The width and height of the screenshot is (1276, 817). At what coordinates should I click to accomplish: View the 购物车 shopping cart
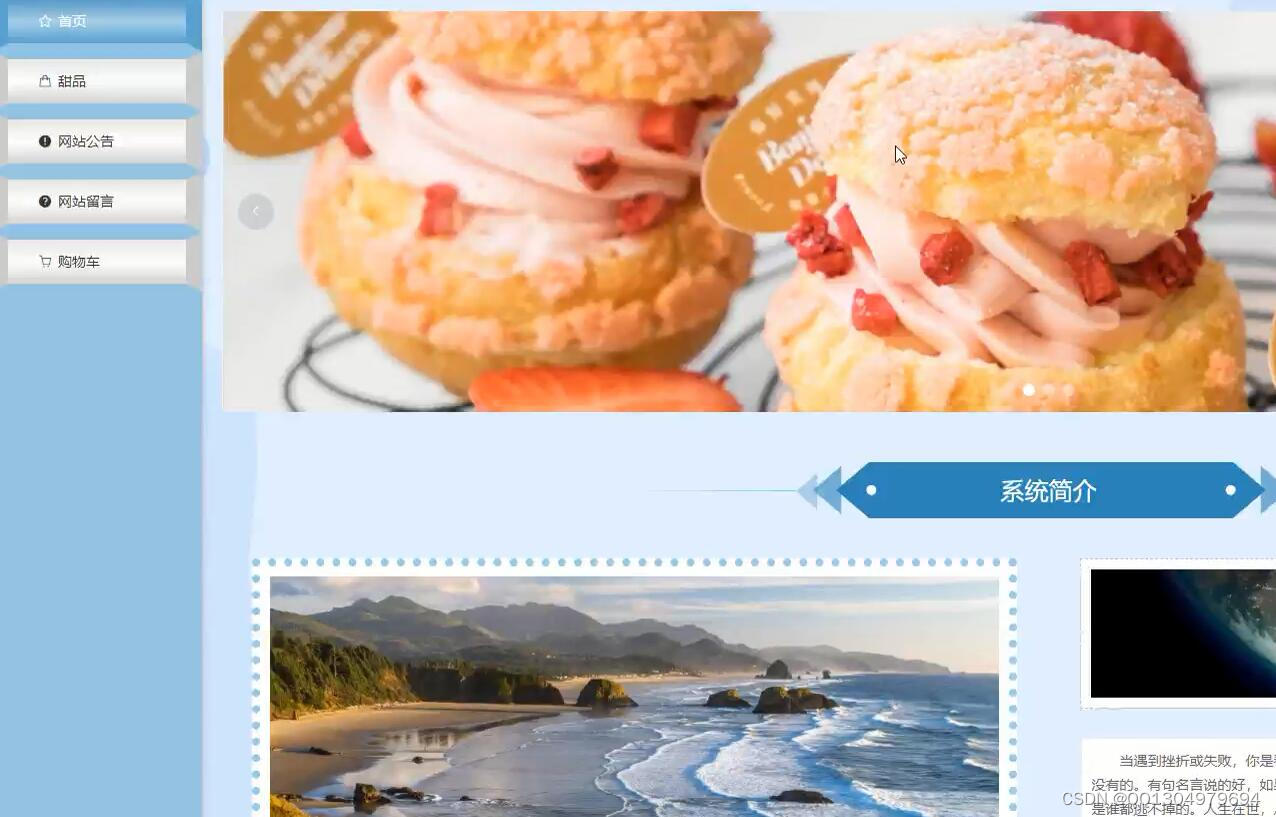click(96, 261)
